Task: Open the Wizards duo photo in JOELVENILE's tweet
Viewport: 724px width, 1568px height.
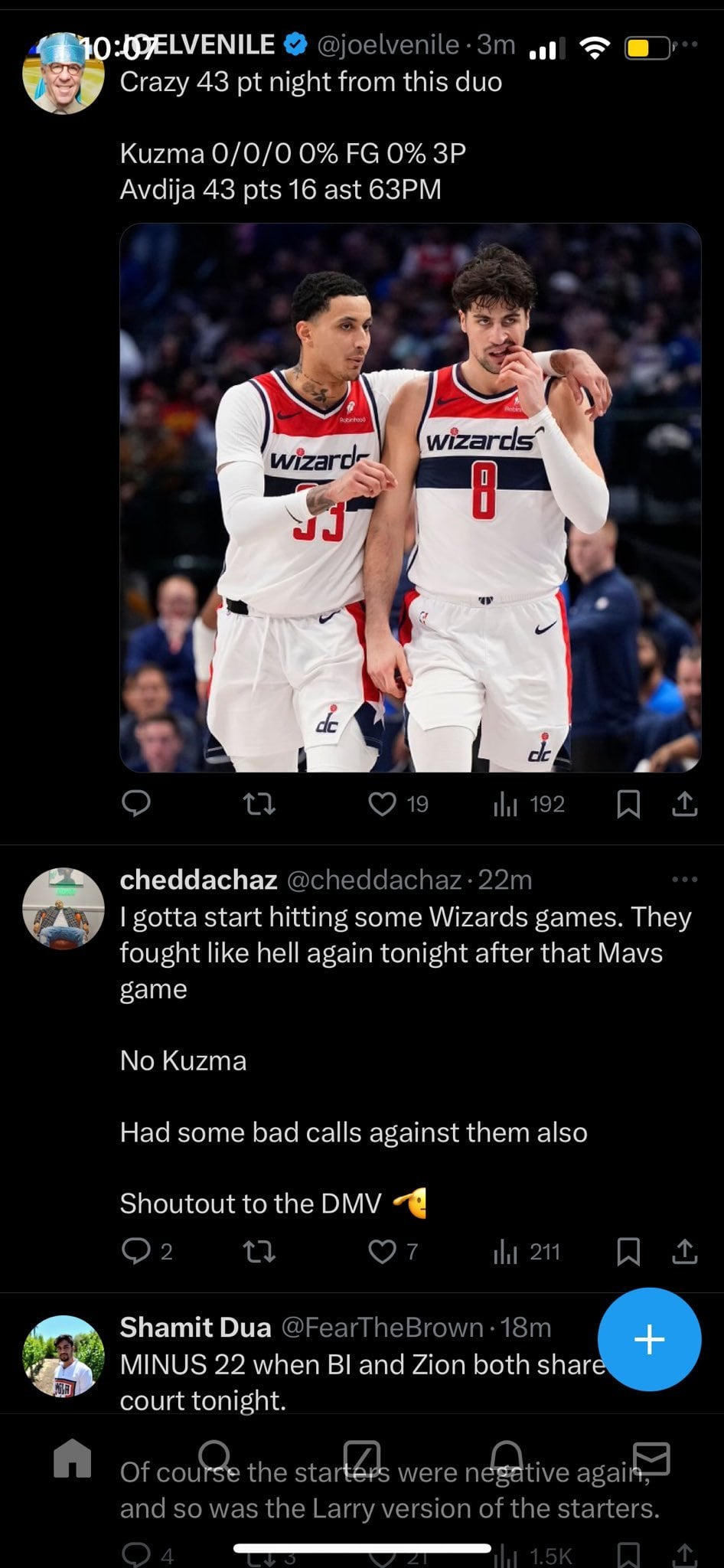Action: (x=410, y=498)
